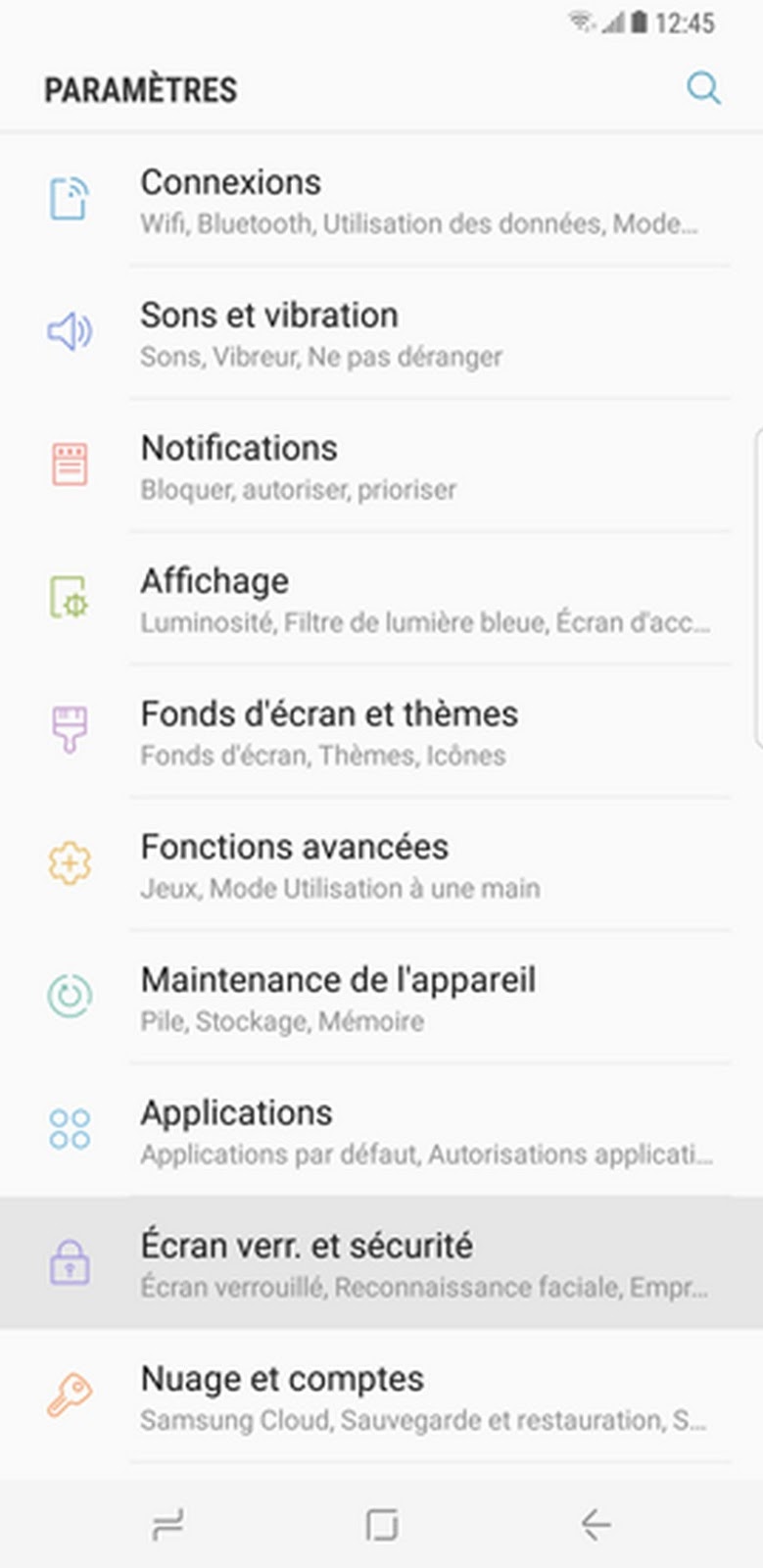Image resolution: width=763 pixels, height=1568 pixels.
Task: Open the search icon in Paramètres
Action: pyautogui.click(x=703, y=89)
